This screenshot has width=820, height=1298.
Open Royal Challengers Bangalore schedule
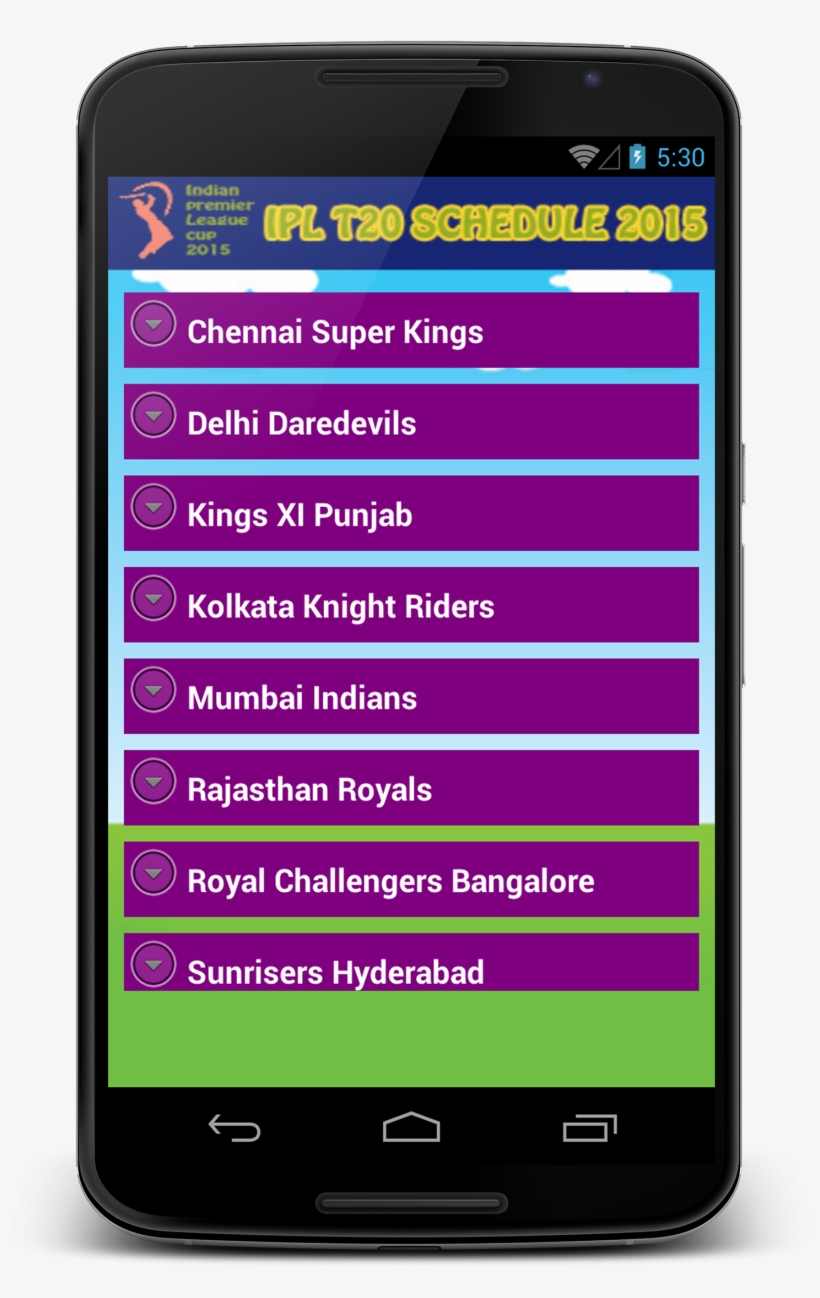(410, 880)
